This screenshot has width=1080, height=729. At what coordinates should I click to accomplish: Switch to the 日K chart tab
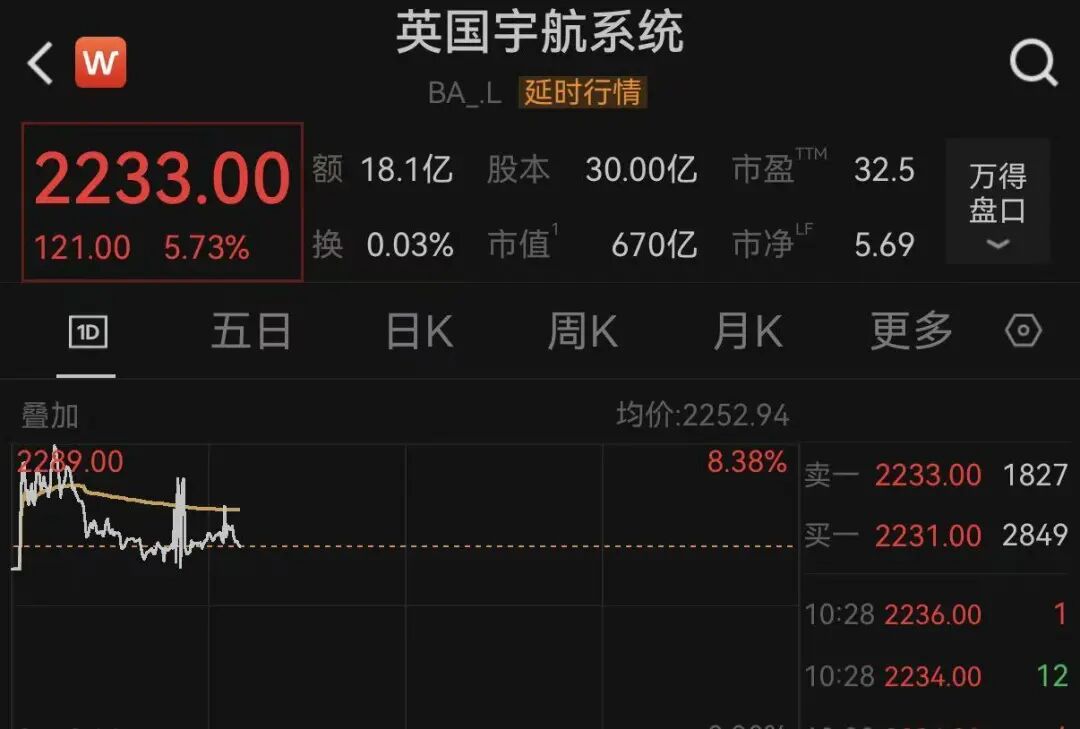point(419,332)
